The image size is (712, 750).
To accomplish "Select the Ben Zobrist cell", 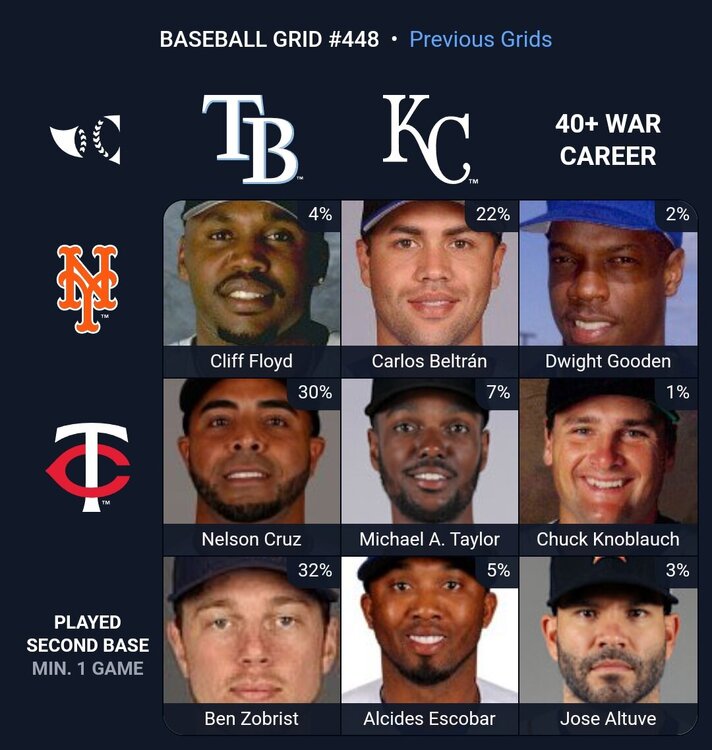I will [252, 644].
